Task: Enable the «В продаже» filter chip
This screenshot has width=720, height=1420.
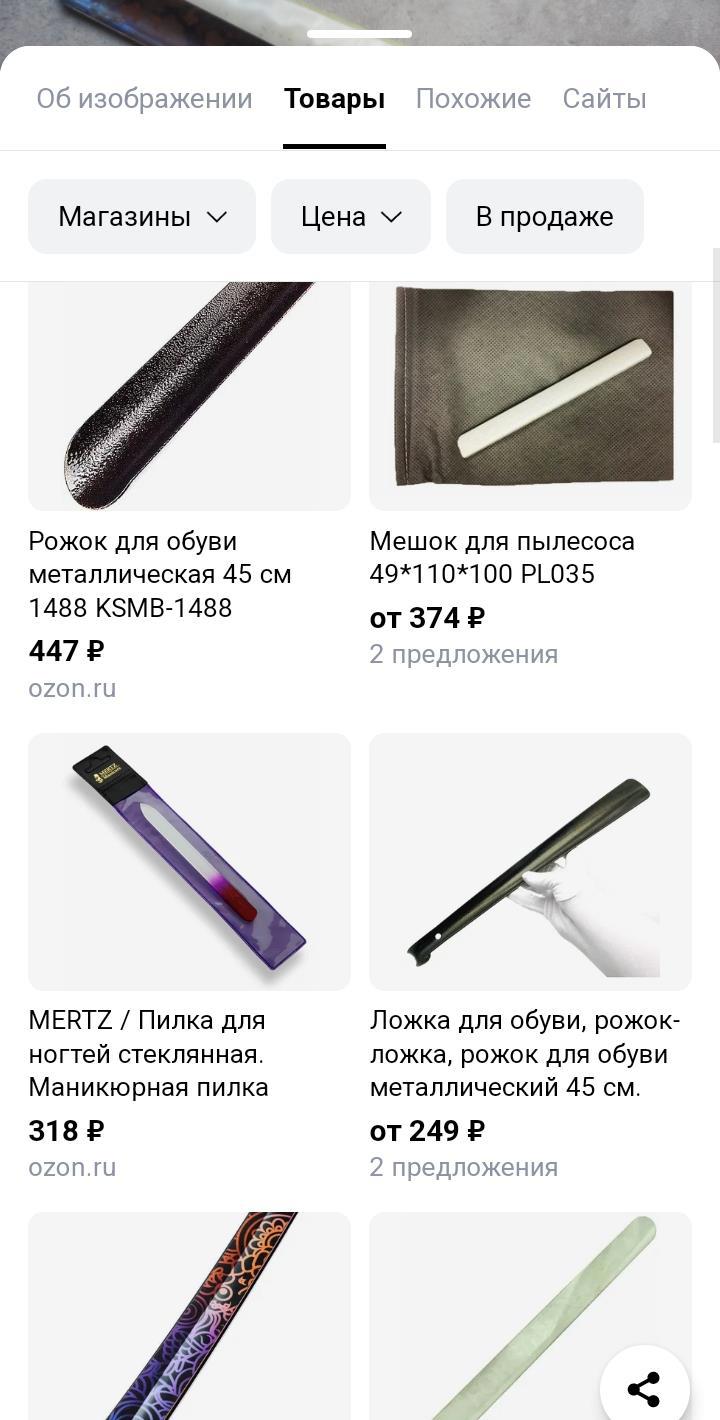Action: (x=544, y=217)
